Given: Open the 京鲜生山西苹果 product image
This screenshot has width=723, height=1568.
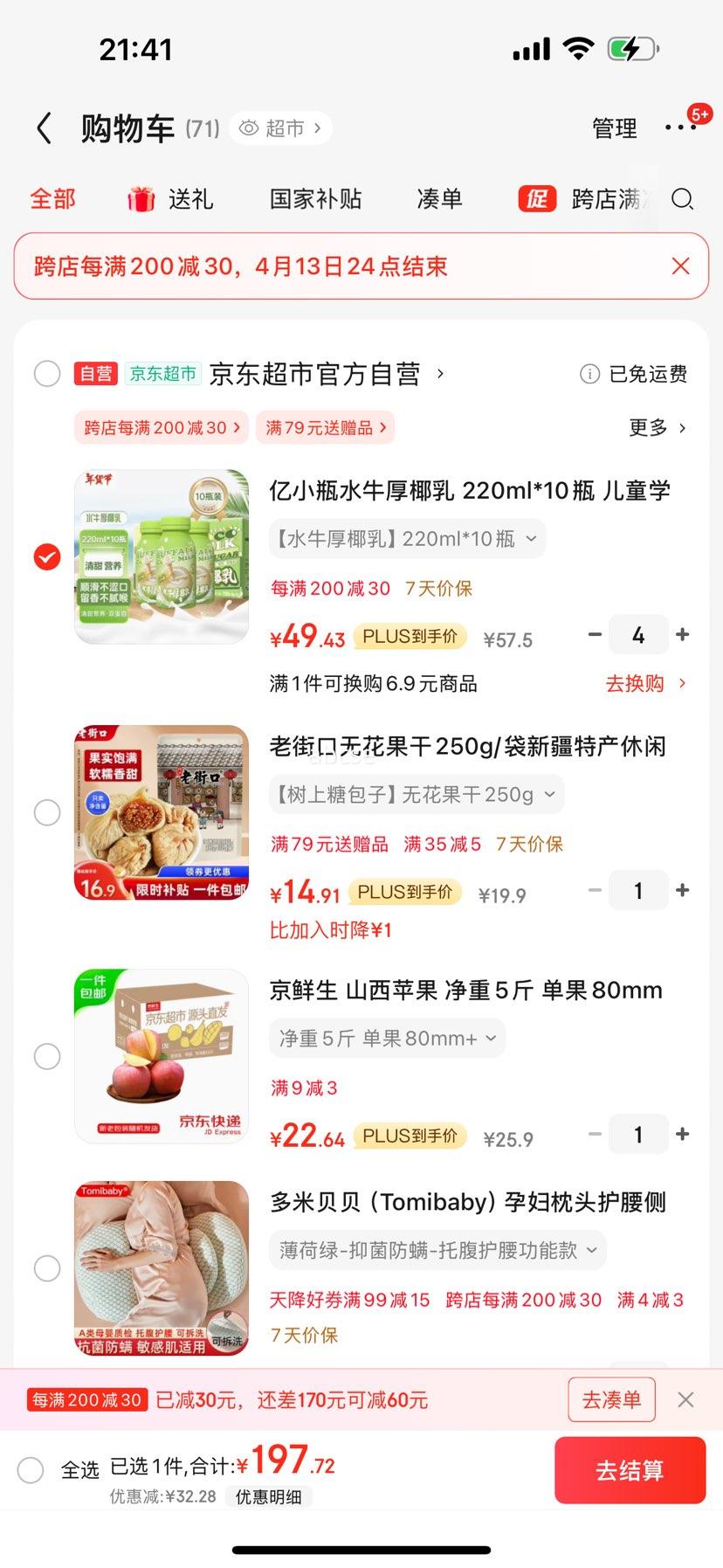Looking at the screenshot, I should (162, 1055).
